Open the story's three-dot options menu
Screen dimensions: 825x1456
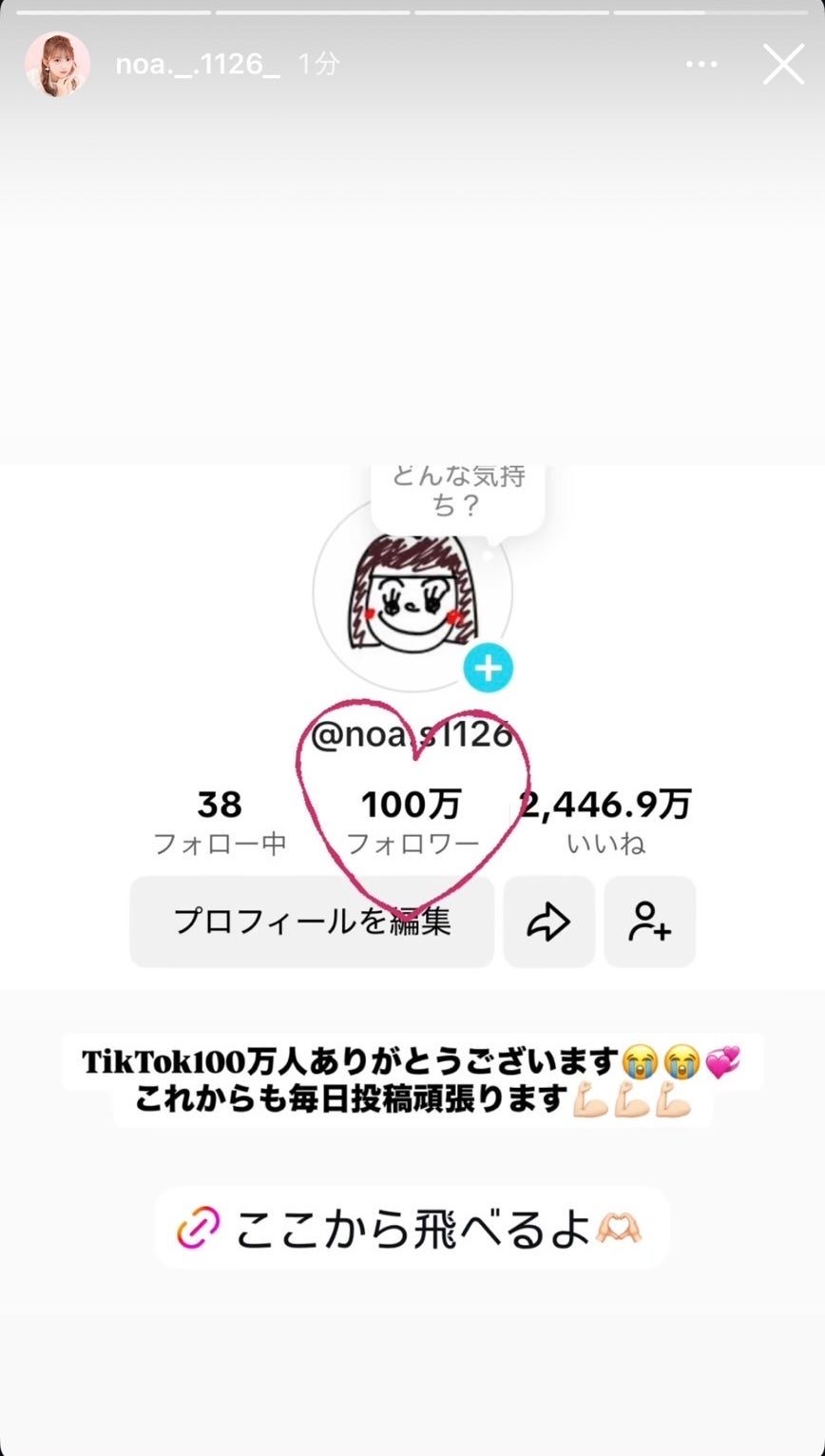pyautogui.click(x=701, y=65)
